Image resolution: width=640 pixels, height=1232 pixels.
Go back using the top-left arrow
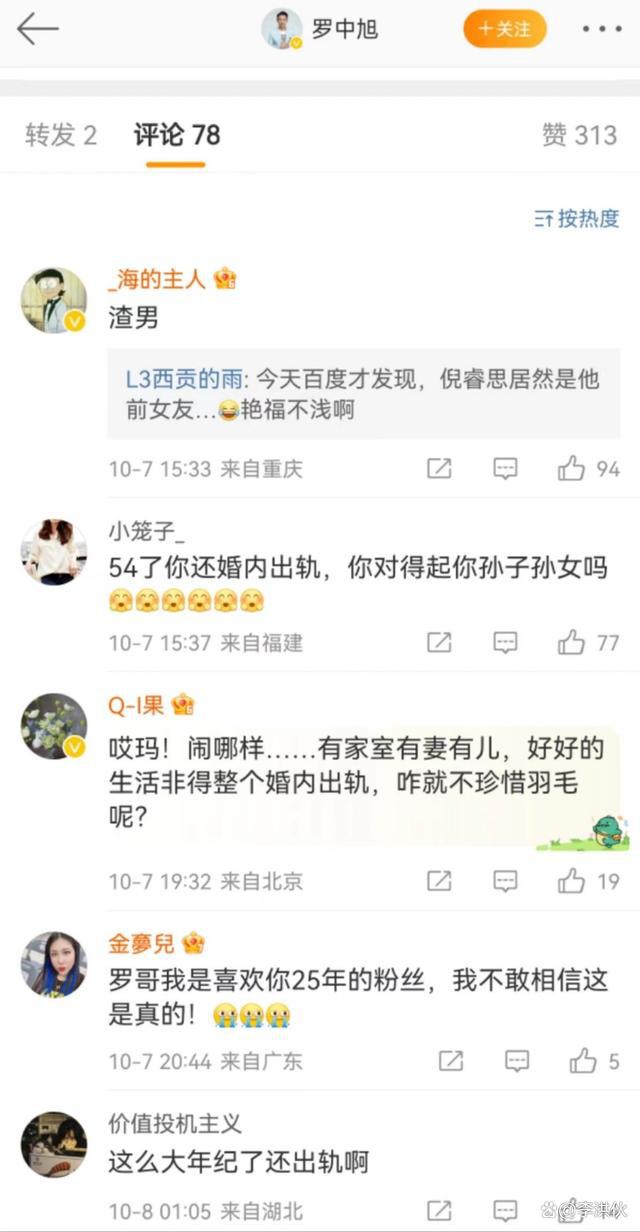click(38, 29)
